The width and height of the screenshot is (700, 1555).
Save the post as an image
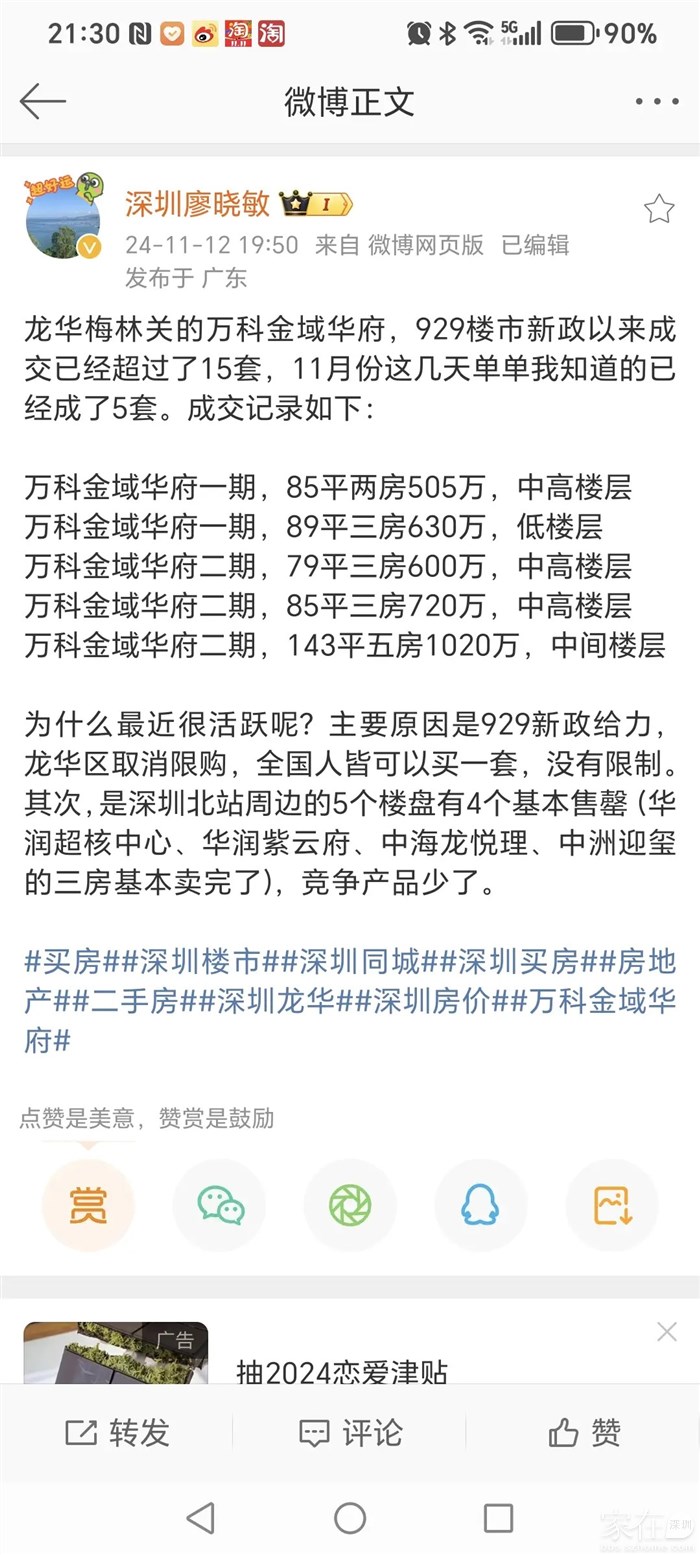[612, 1206]
